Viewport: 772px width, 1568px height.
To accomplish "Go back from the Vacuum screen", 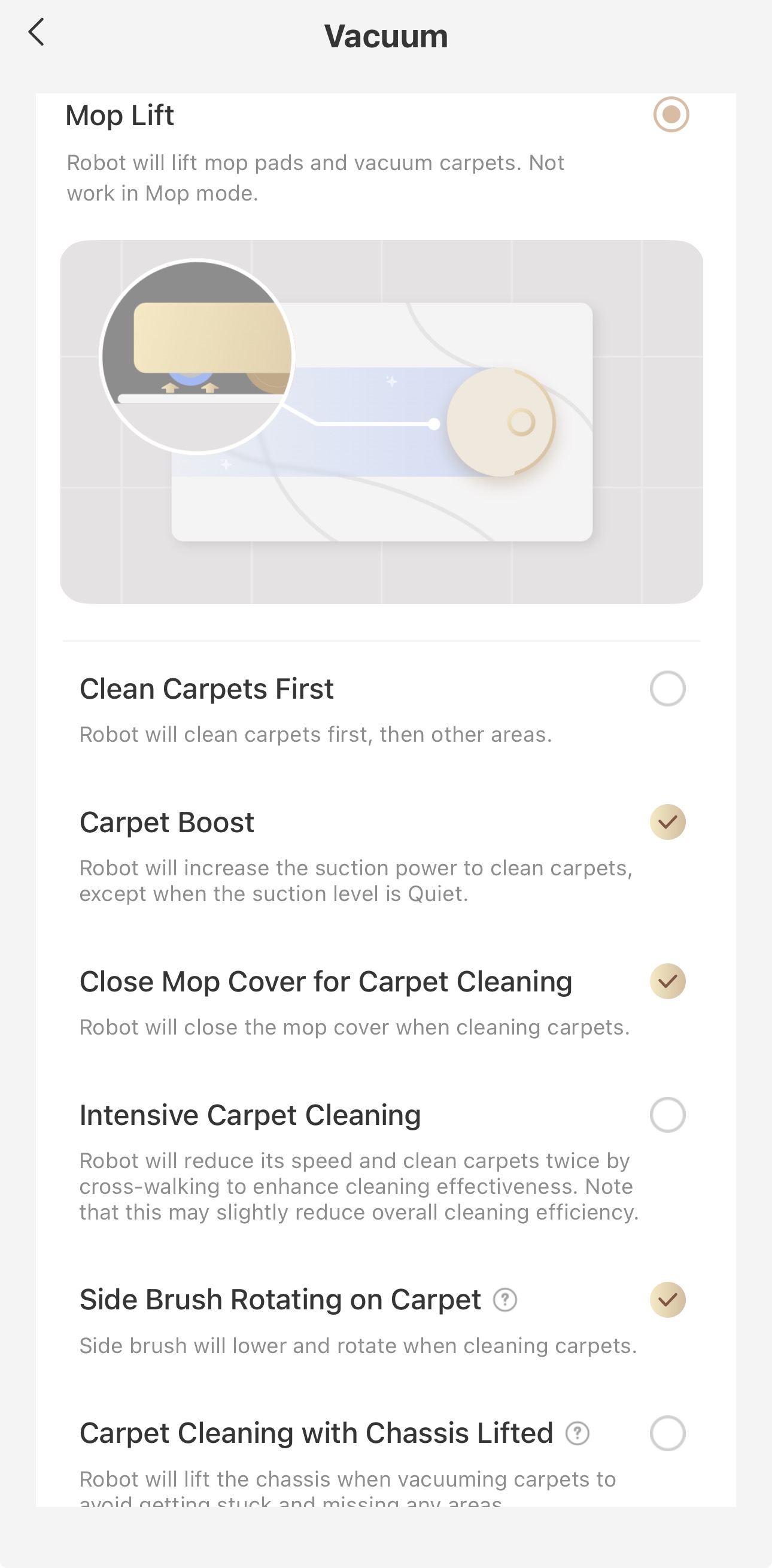I will [37, 32].
